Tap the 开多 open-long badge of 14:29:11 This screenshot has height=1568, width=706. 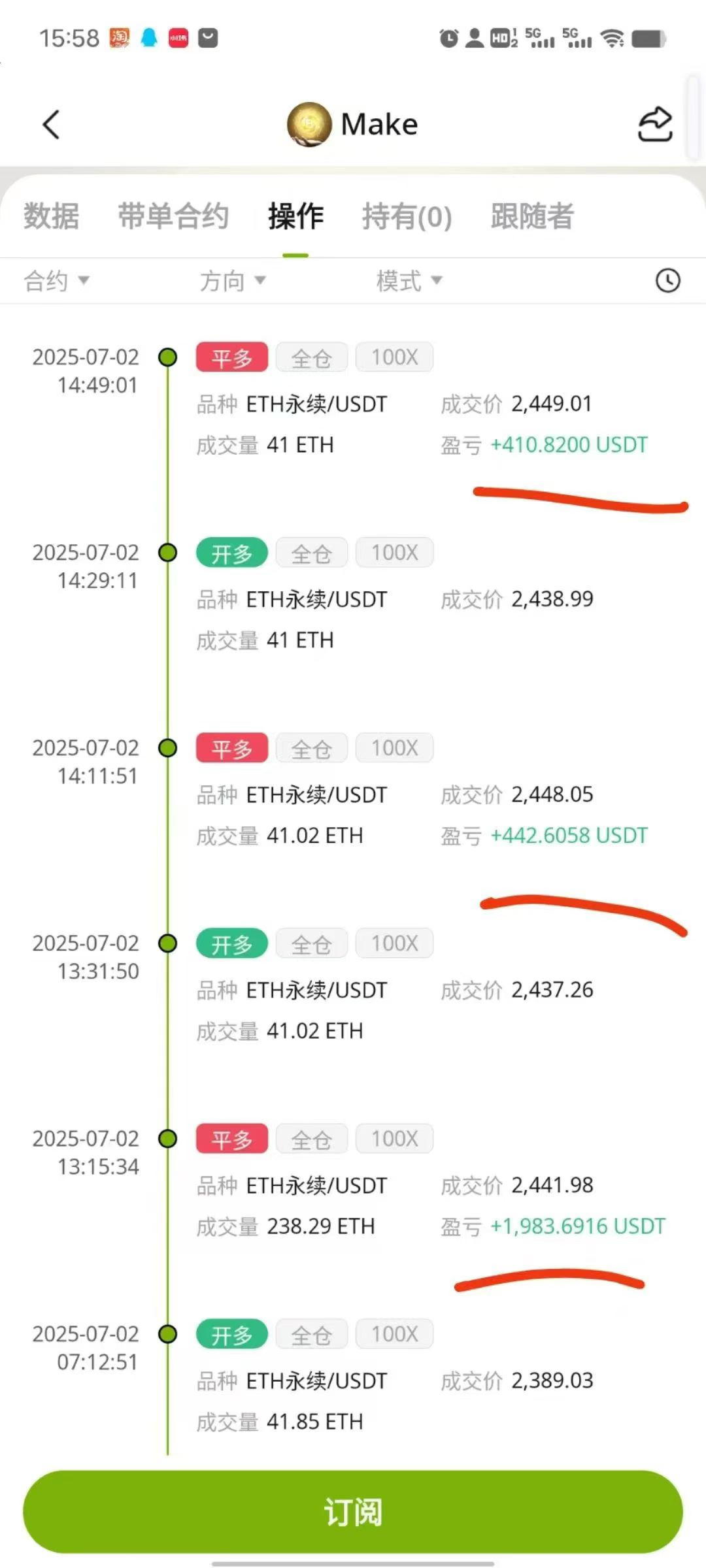[x=231, y=552]
